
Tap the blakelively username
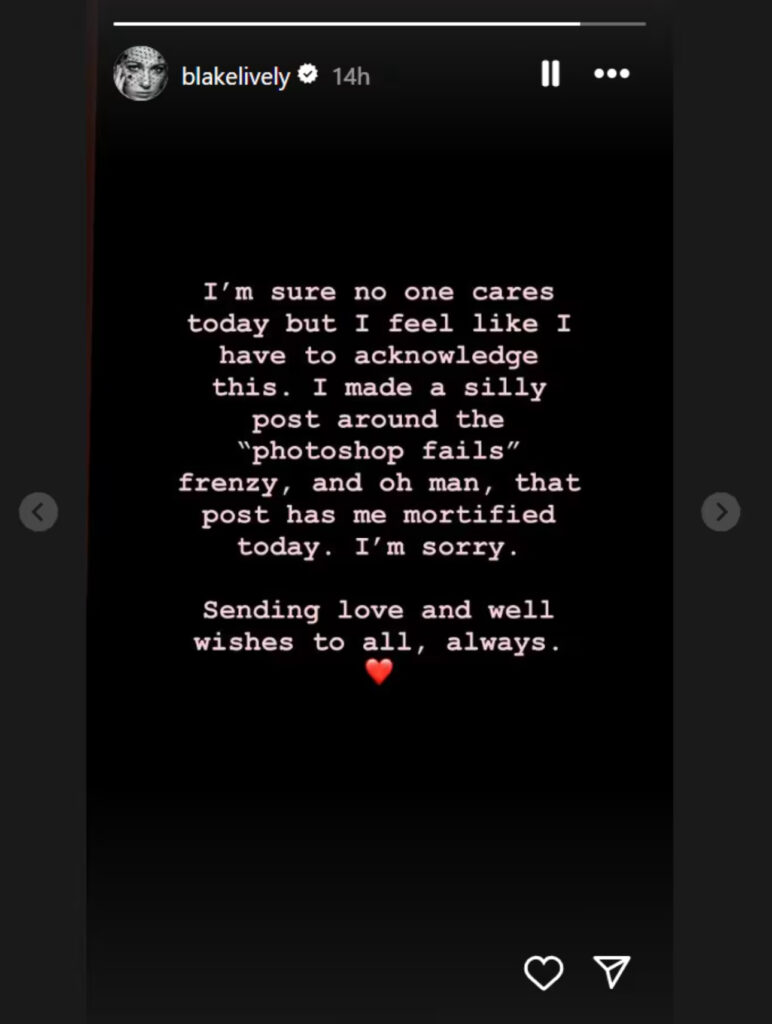click(x=235, y=76)
